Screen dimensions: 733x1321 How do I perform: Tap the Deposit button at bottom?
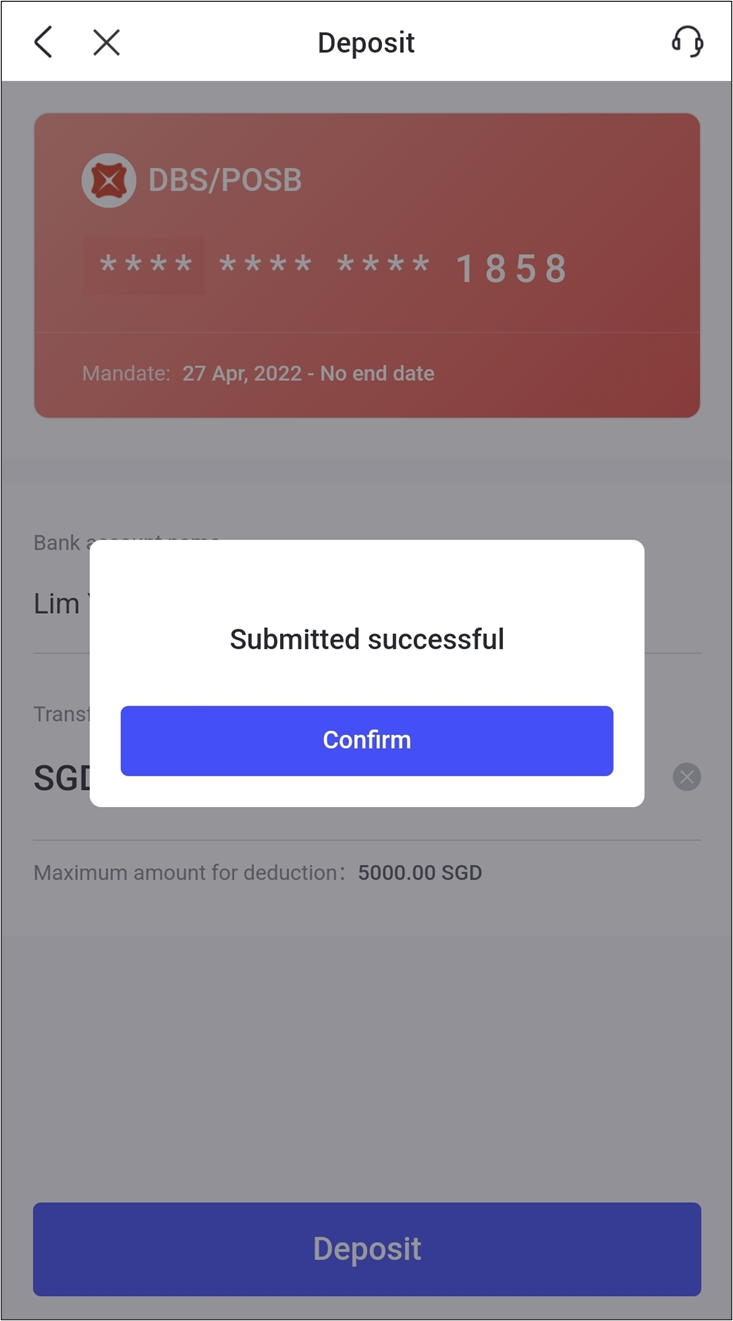click(366, 1249)
